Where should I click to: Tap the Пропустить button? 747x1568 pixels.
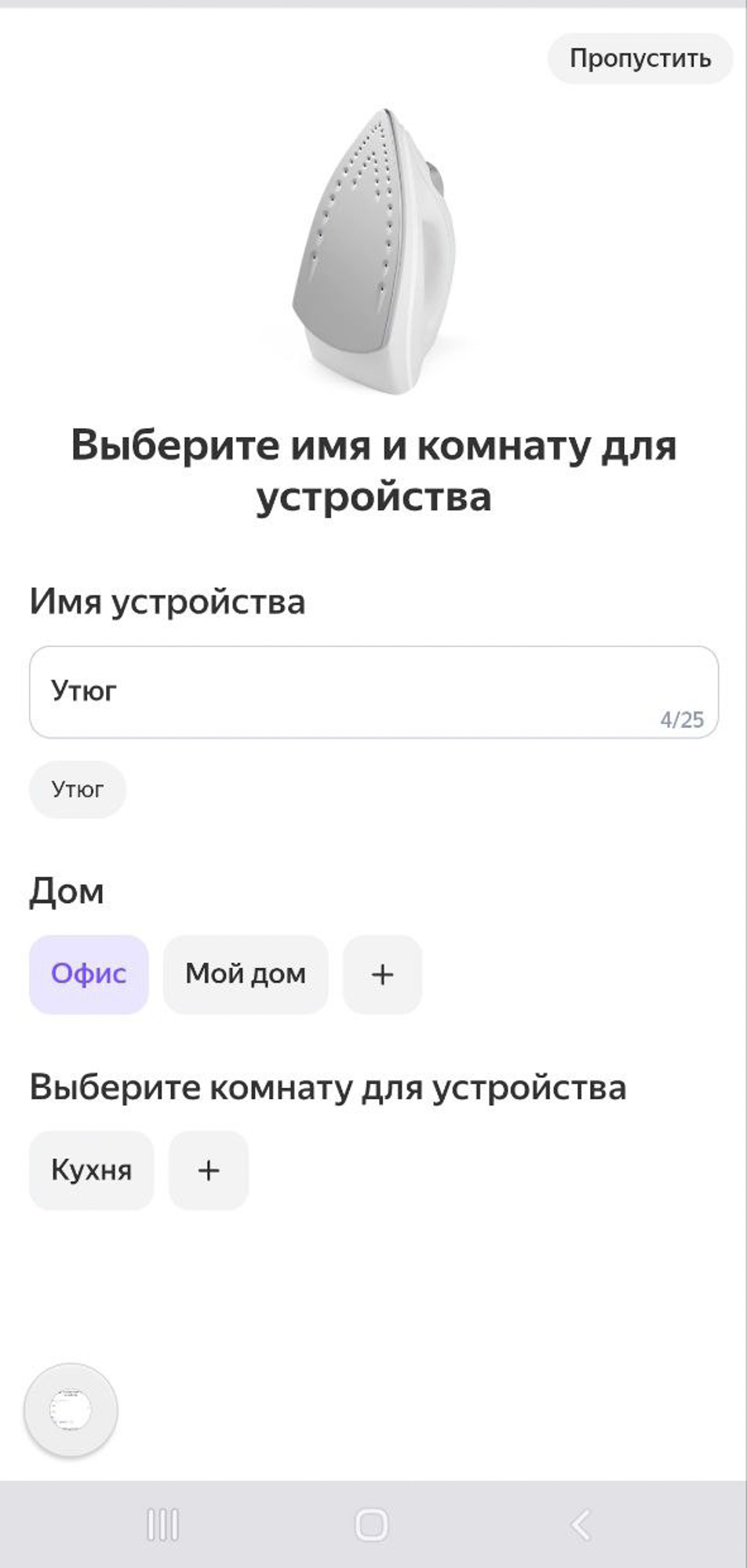[640, 59]
